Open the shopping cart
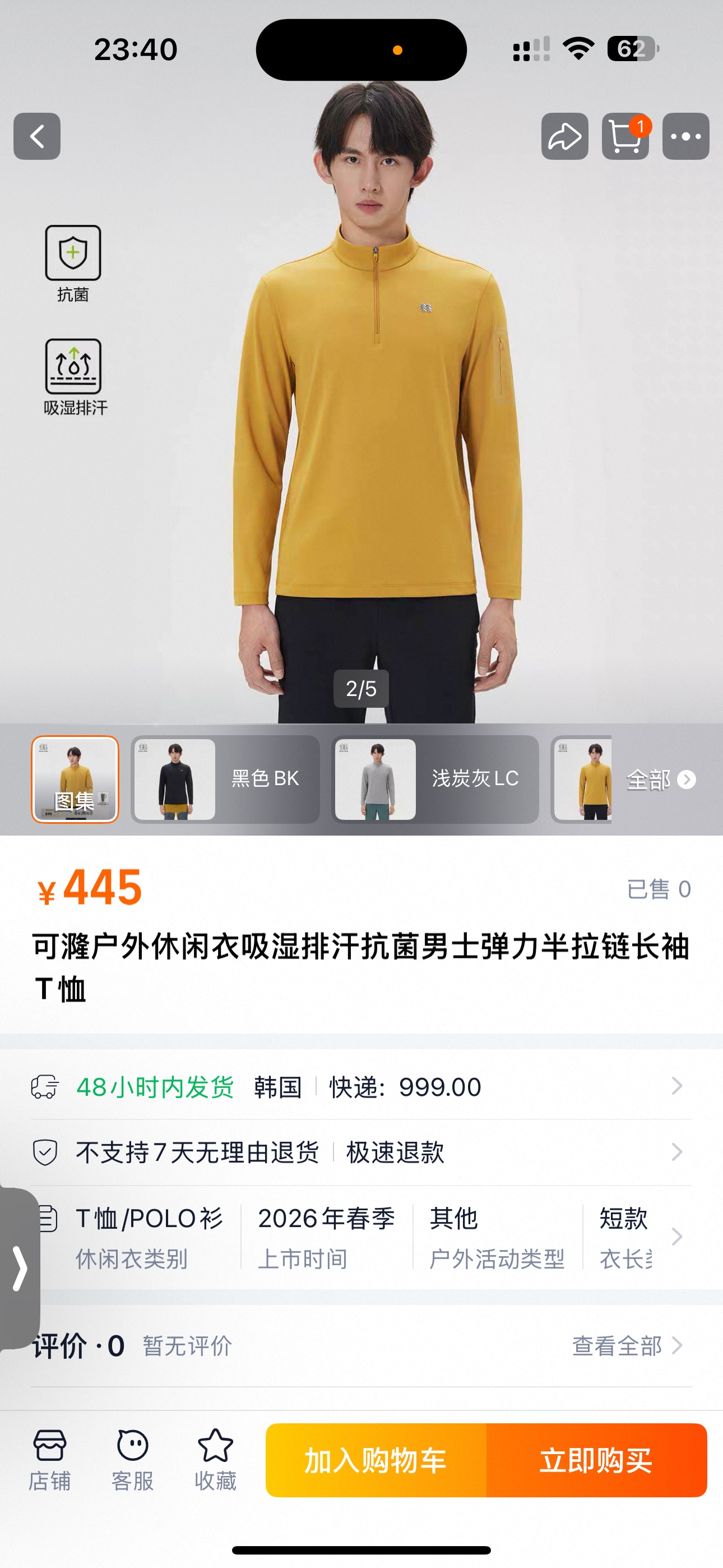 (625, 136)
